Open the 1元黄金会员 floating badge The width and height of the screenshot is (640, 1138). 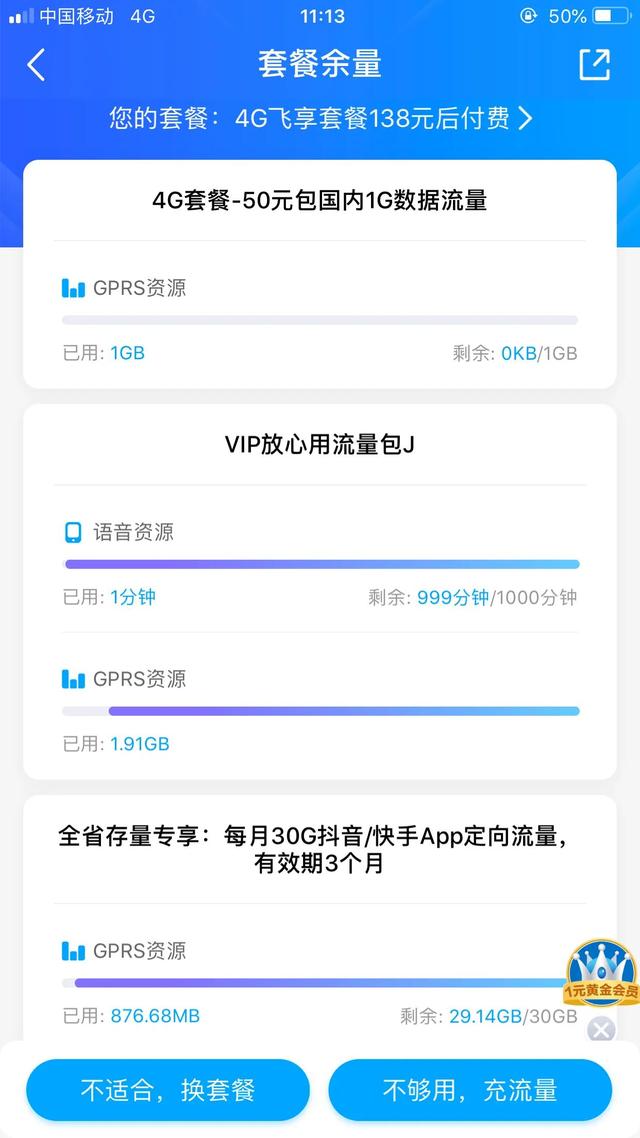tap(601, 972)
